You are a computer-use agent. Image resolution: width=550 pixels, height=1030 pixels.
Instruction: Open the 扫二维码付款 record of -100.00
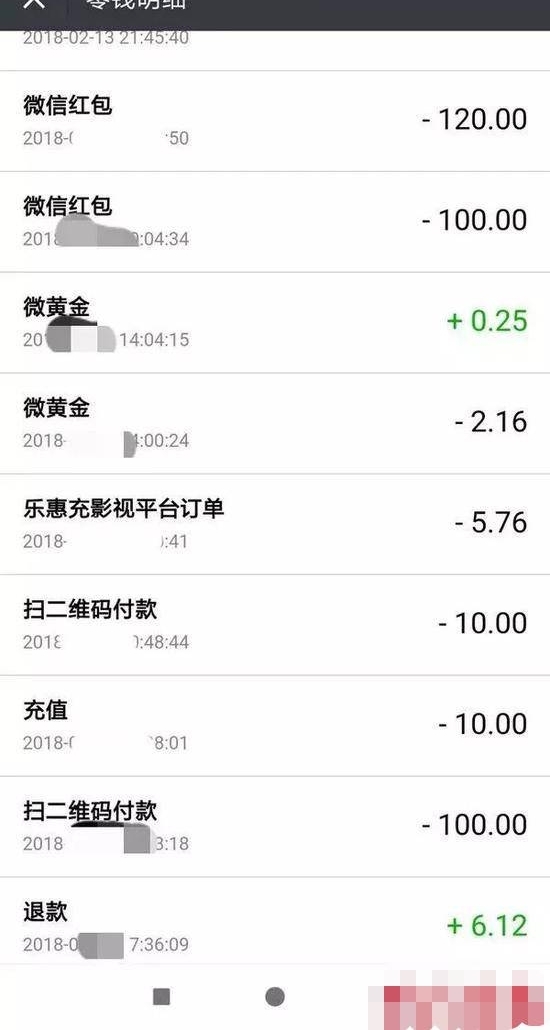(275, 826)
